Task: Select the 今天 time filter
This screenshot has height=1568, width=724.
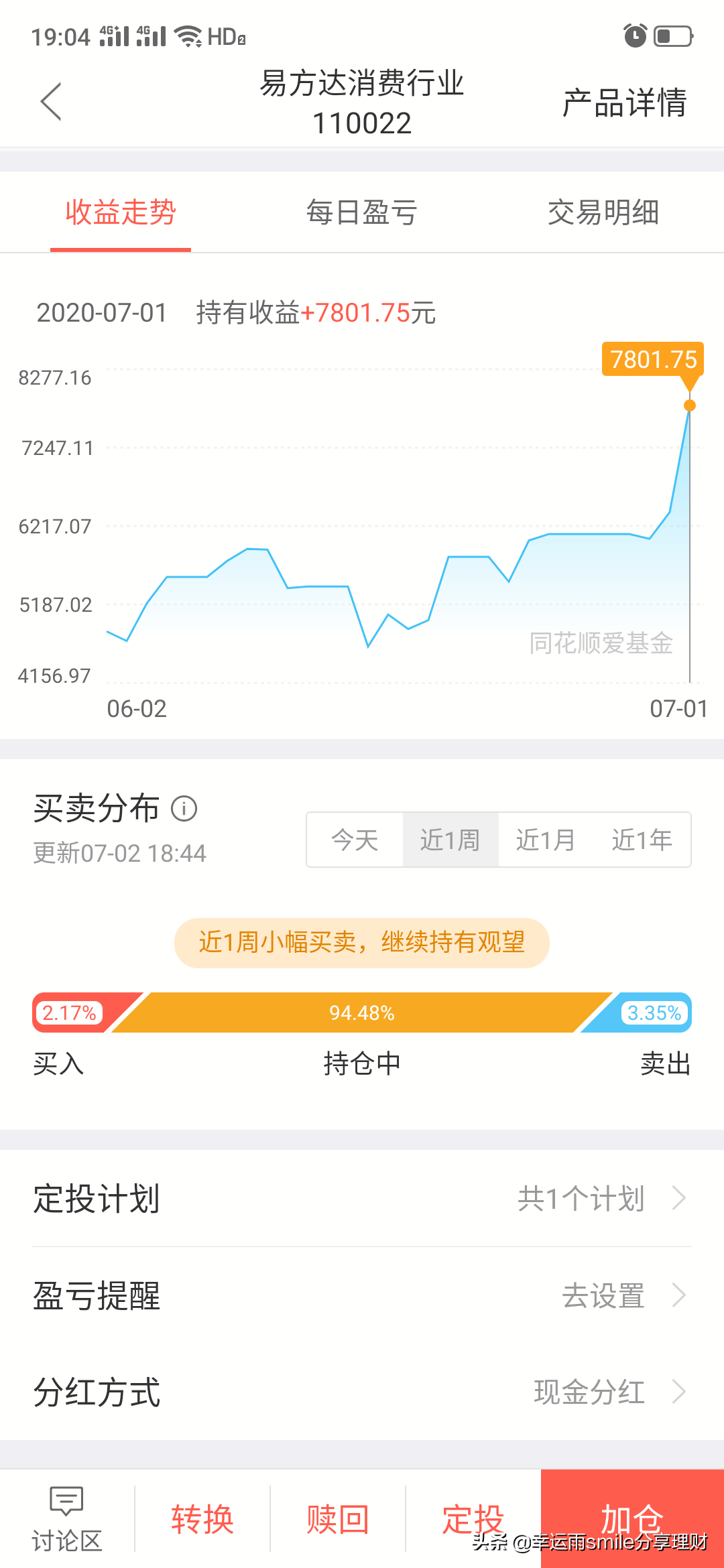Action: pyautogui.click(x=353, y=840)
